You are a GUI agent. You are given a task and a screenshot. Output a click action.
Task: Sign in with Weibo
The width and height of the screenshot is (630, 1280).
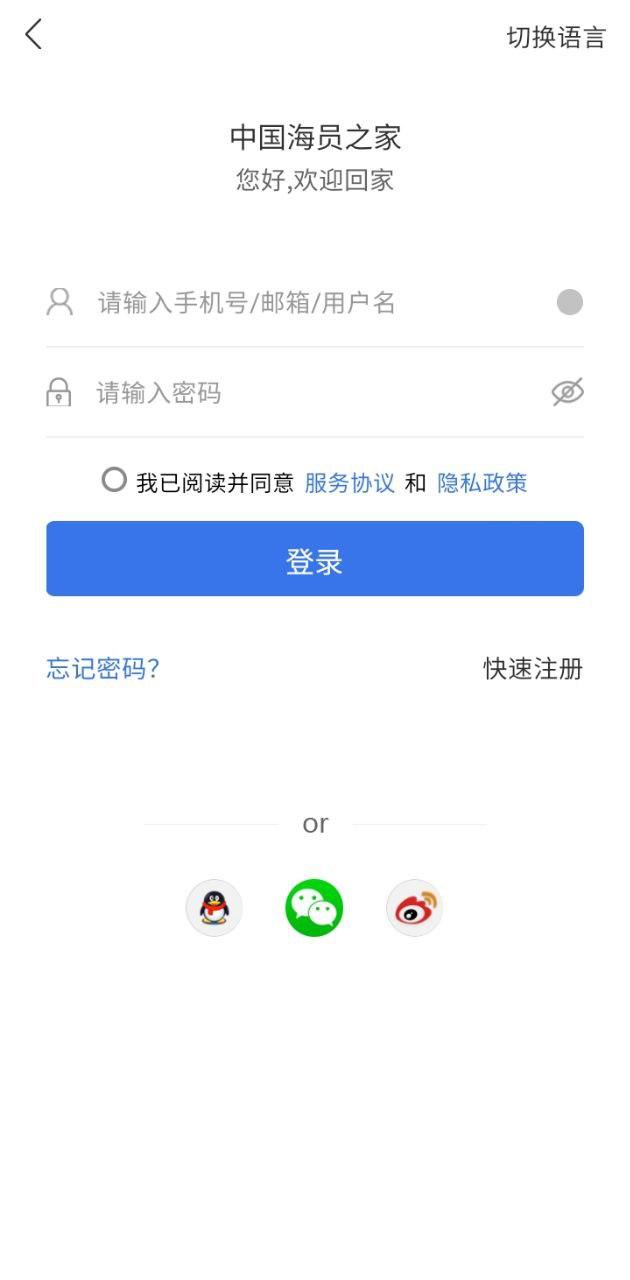pos(414,908)
